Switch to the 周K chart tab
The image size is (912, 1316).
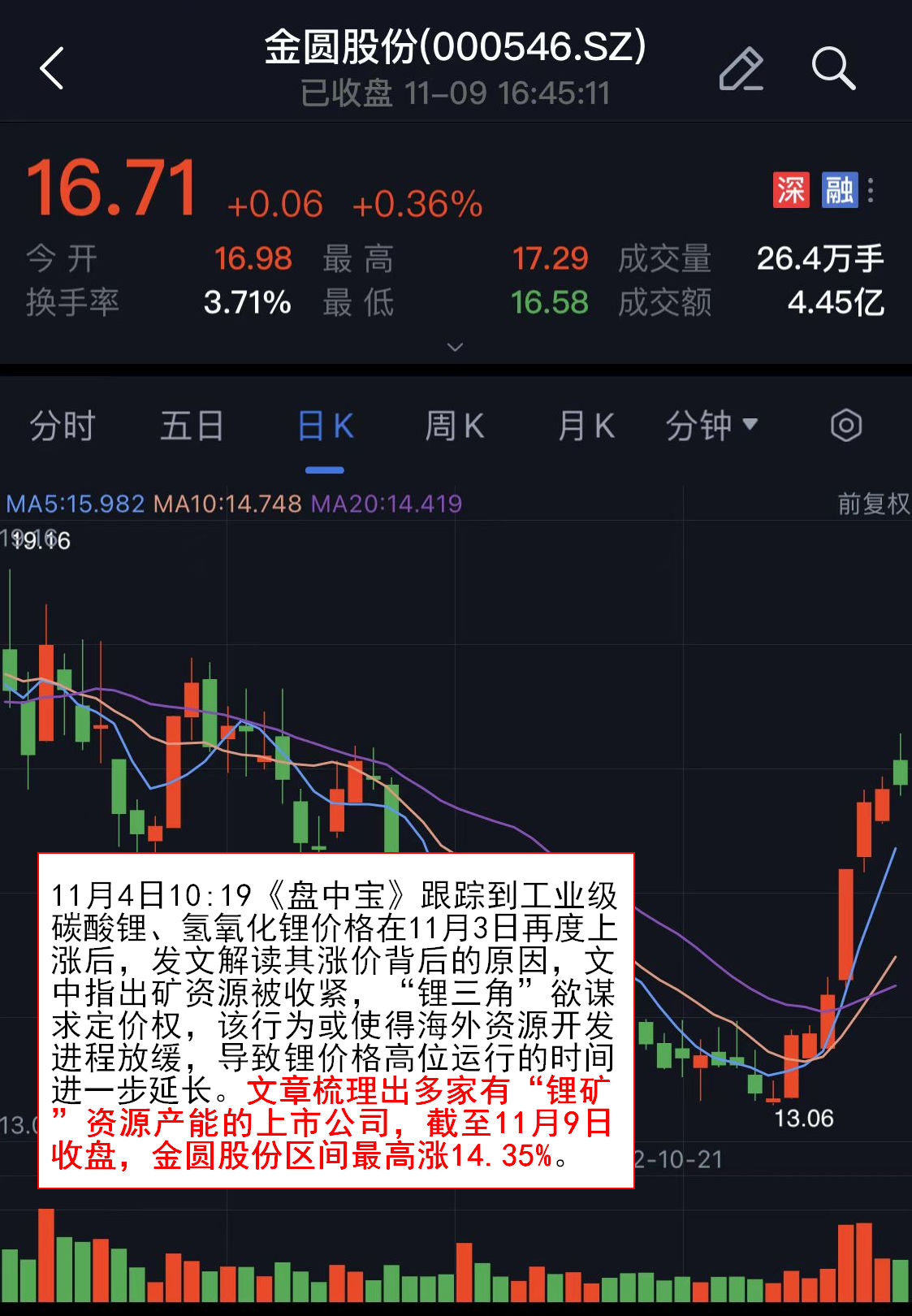point(455,426)
